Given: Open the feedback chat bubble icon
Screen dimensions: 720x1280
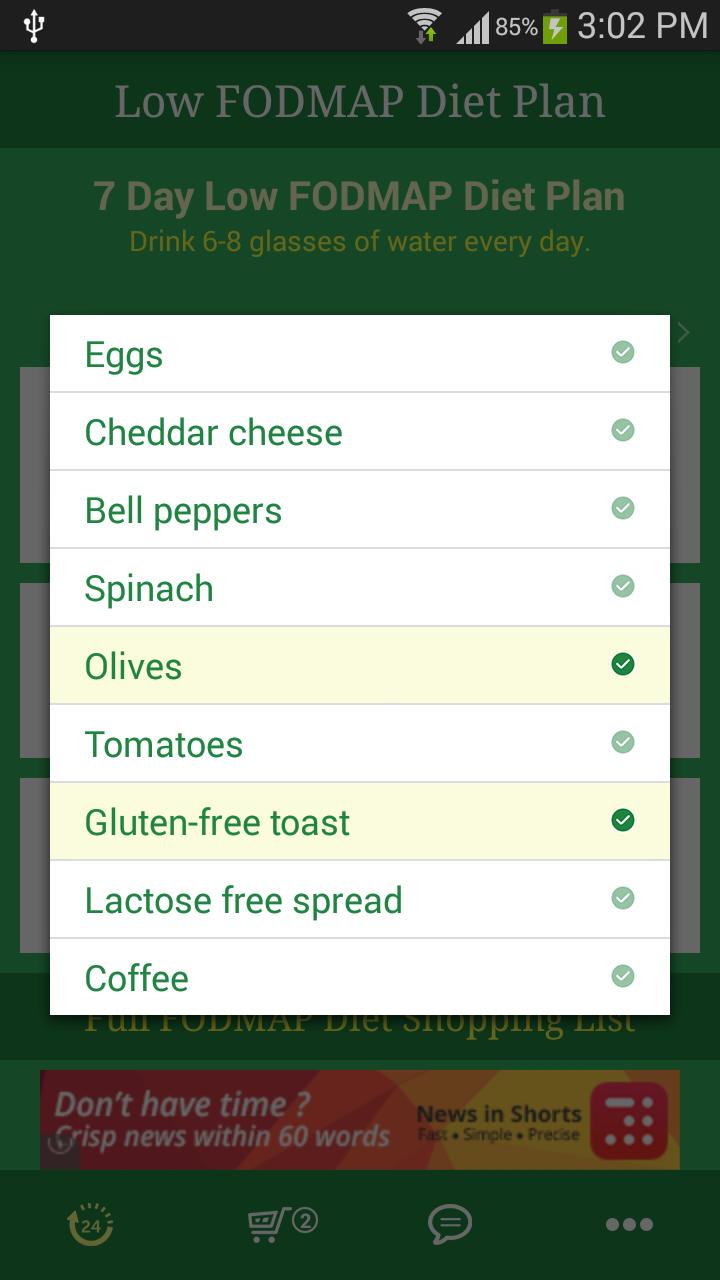Looking at the screenshot, I should 450,1222.
